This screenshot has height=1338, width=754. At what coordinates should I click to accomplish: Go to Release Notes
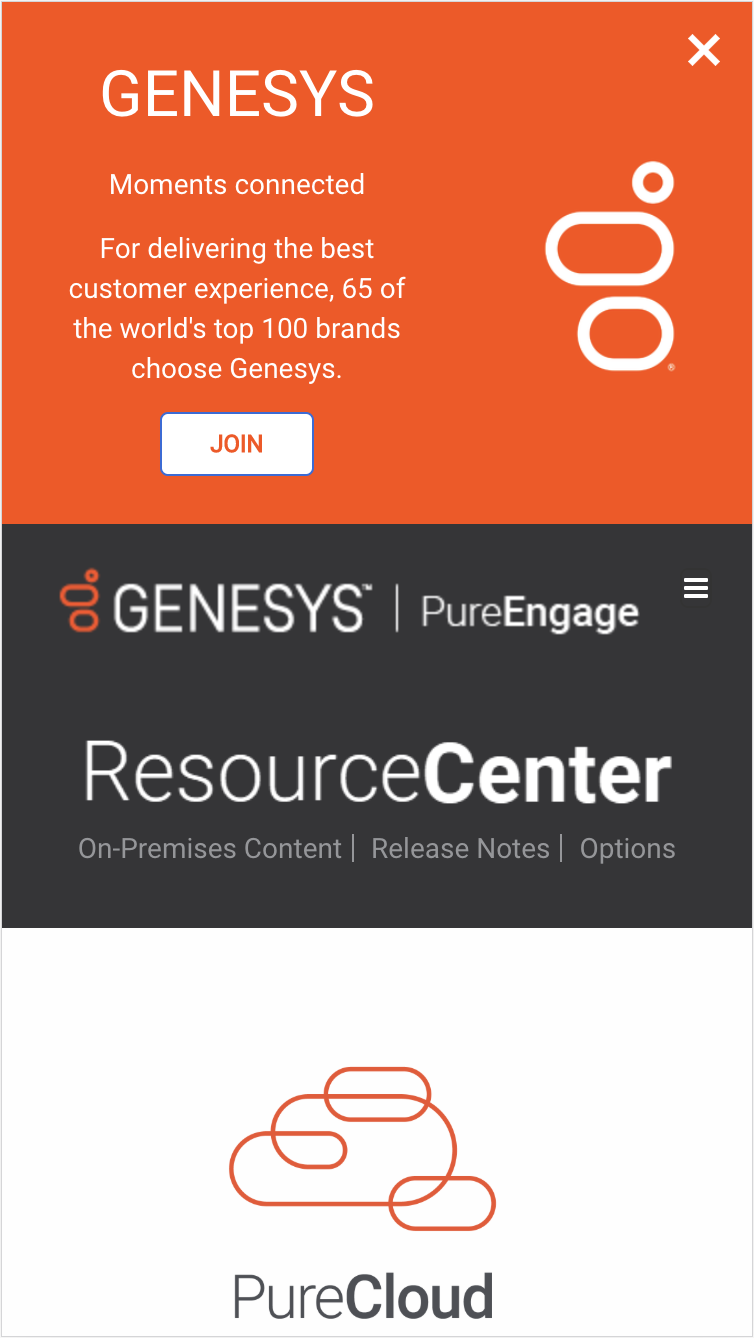tap(460, 849)
